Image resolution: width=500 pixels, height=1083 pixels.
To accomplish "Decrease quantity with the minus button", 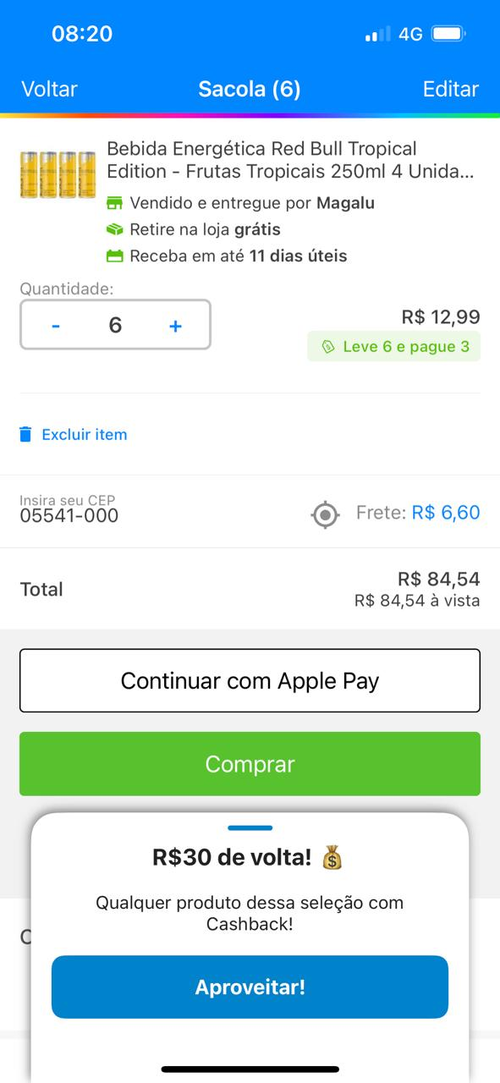I will [56, 325].
